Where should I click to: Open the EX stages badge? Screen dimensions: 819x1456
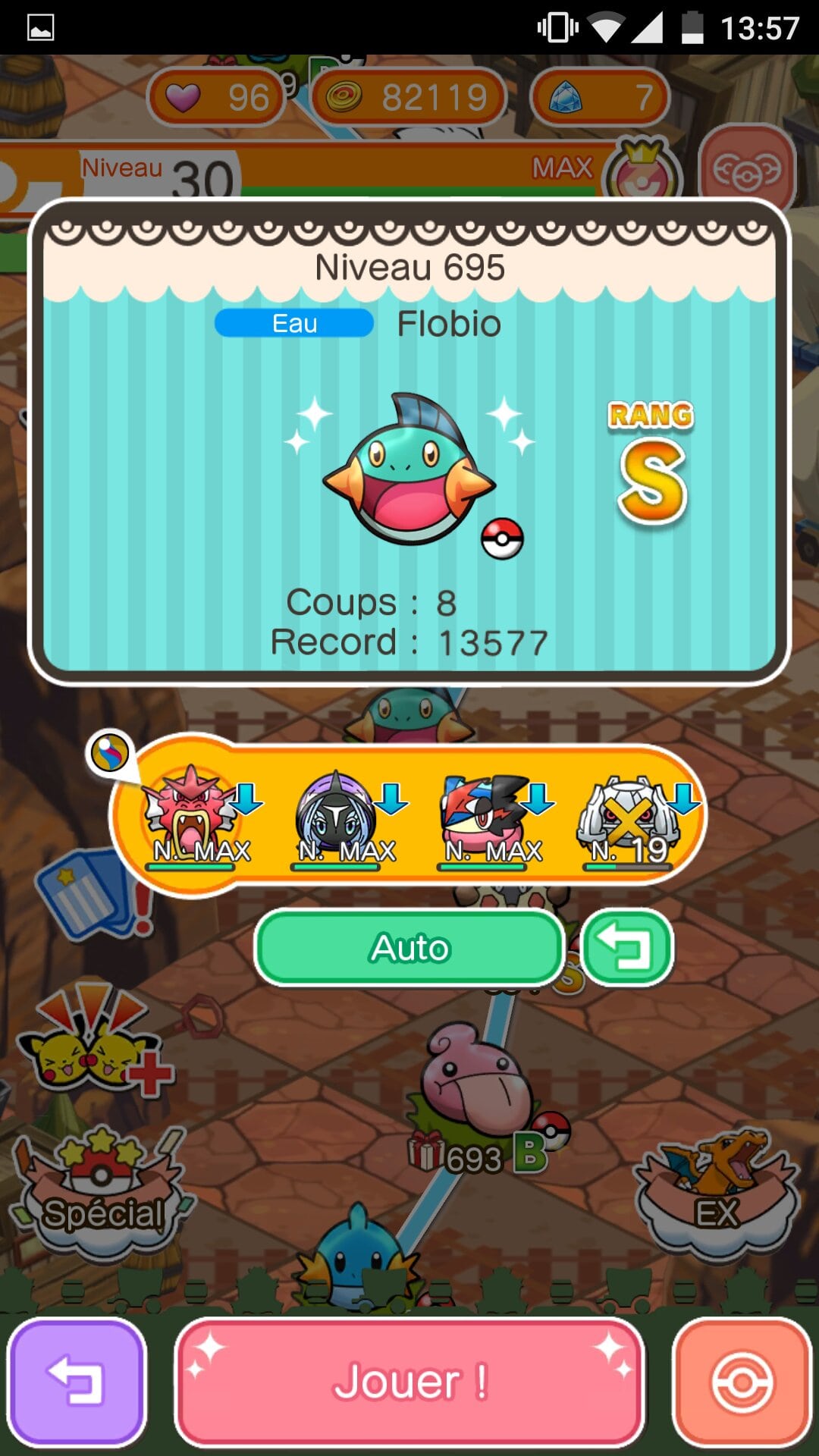[x=717, y=1191]
